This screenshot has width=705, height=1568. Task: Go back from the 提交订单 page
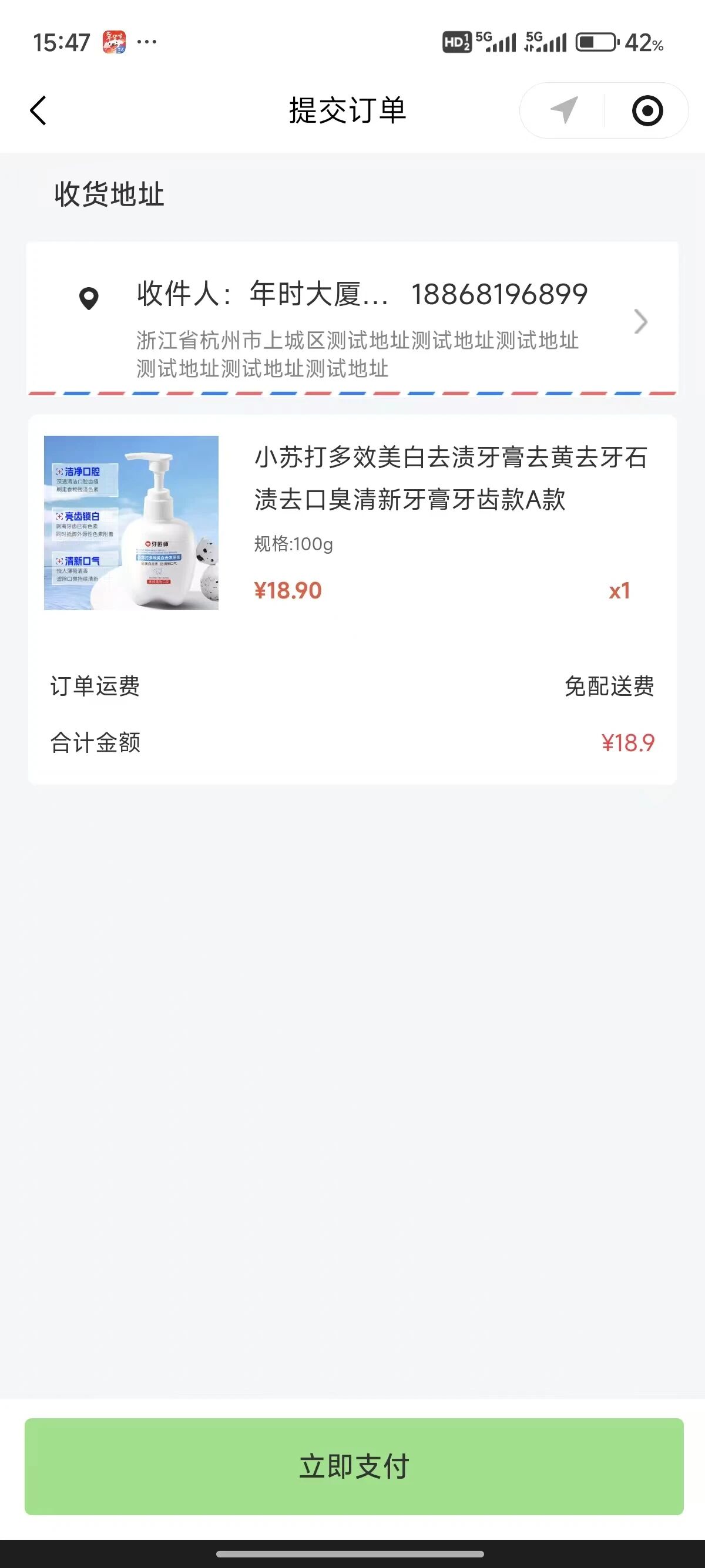click(x=38, y=111)
